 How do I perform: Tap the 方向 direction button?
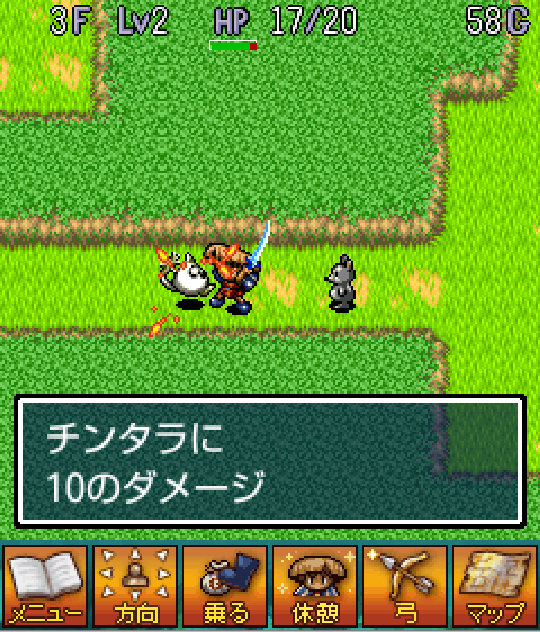coord(135,586)
